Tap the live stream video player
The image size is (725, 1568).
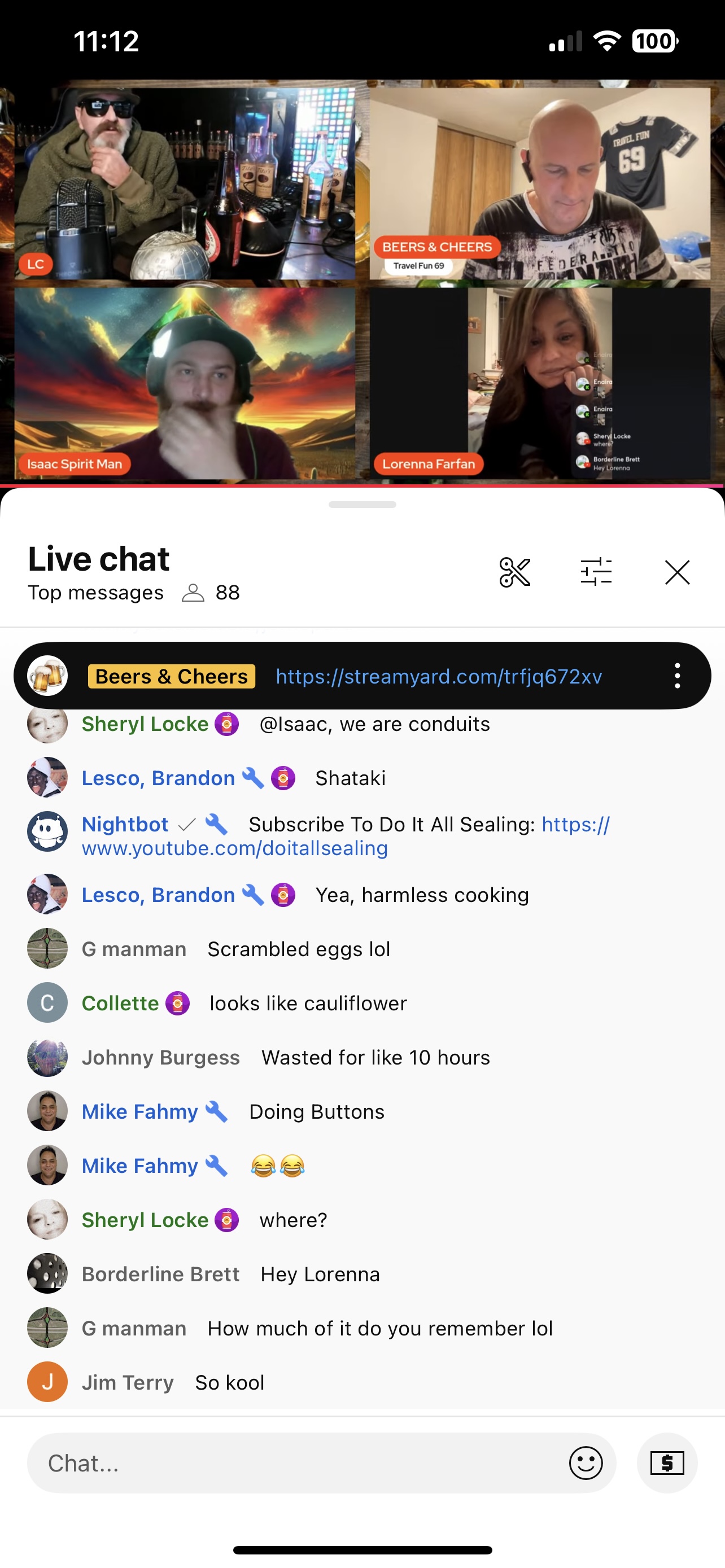click(362, 283)
